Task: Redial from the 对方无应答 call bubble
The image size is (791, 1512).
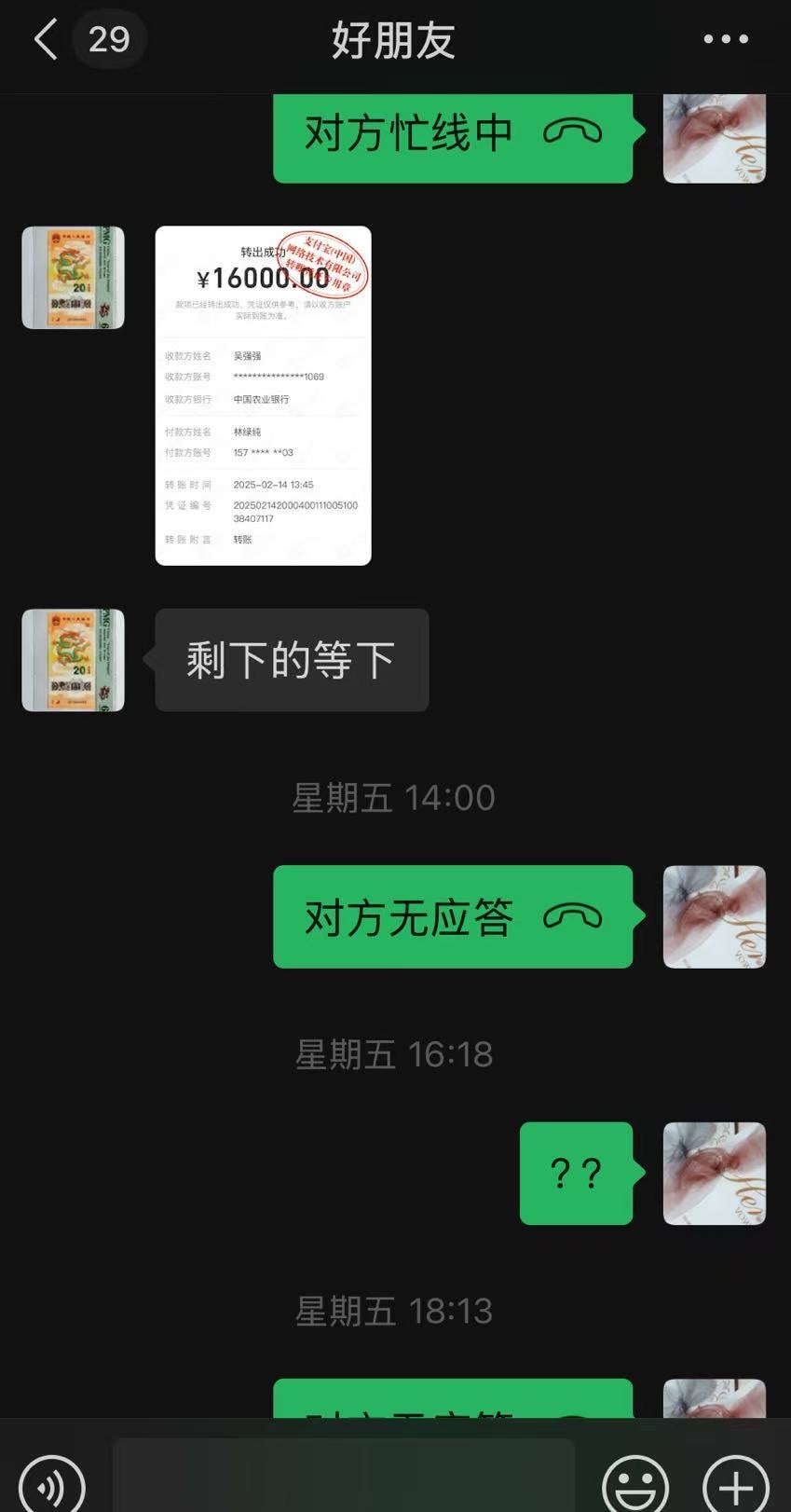Action: pyautogui.click(x=453, y=916)
